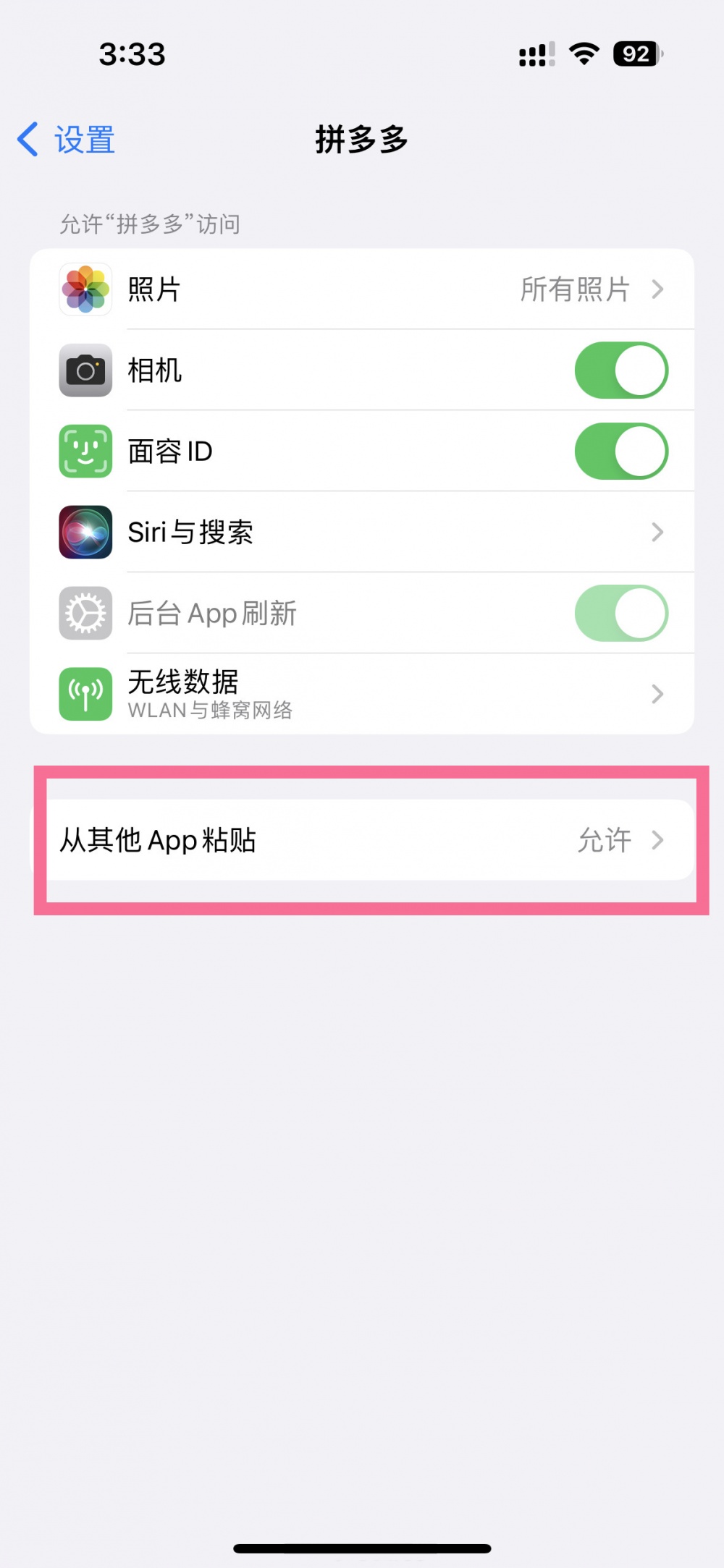Open 无线数据 network settings
The width and height of the screenshot is (724, 1568).
point(362,694)
